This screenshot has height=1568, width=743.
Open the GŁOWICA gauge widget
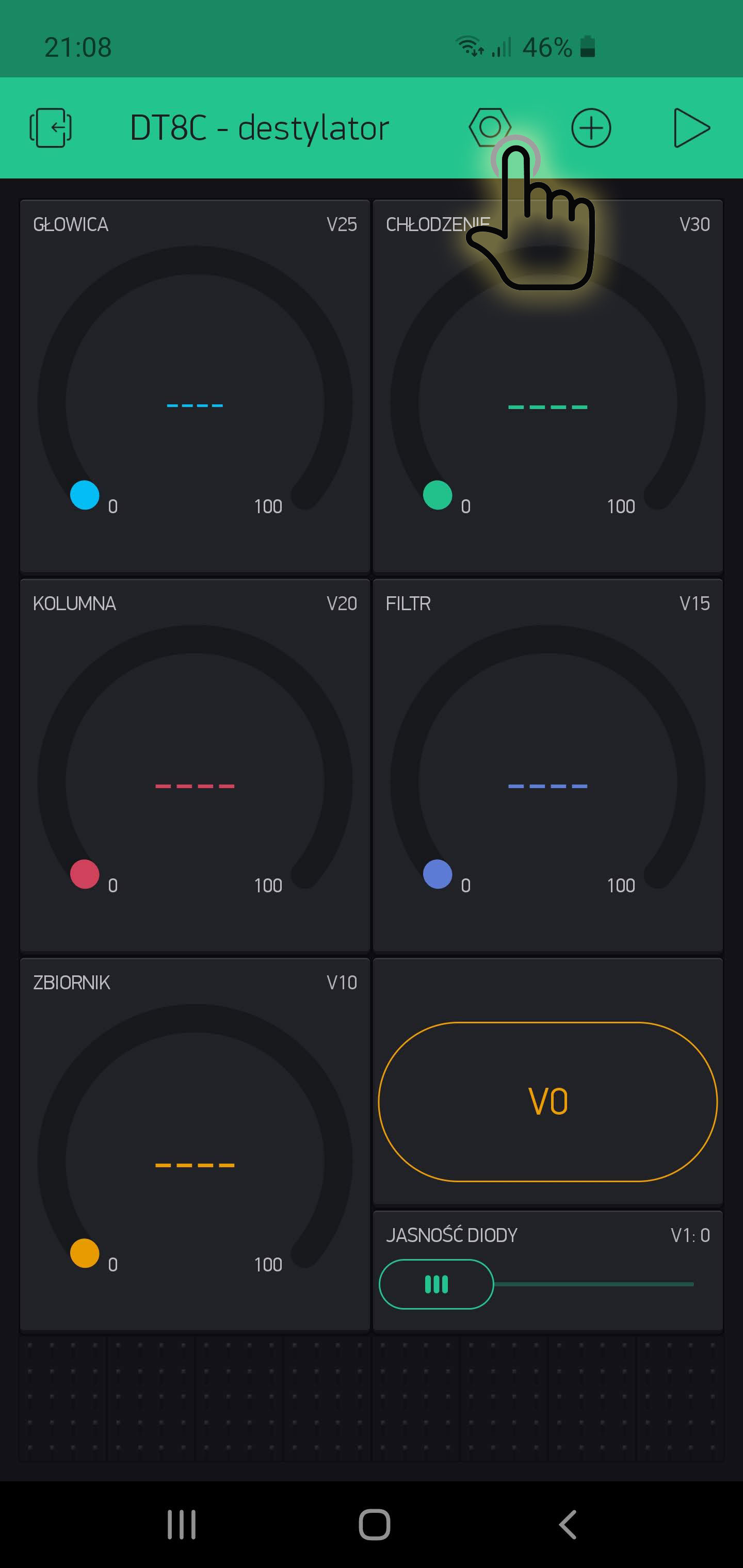195,386
